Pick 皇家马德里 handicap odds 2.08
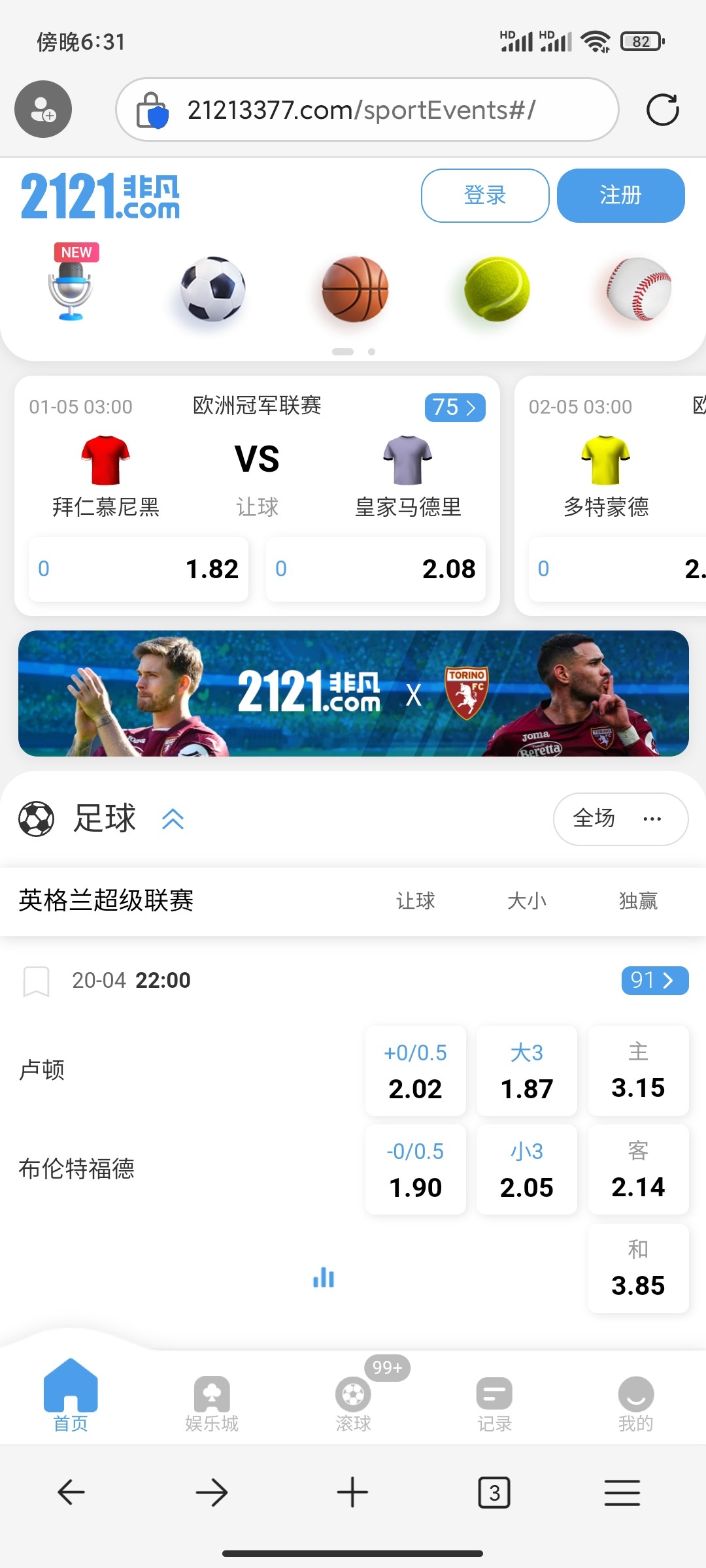706x1568 pixels. point(375,569)
